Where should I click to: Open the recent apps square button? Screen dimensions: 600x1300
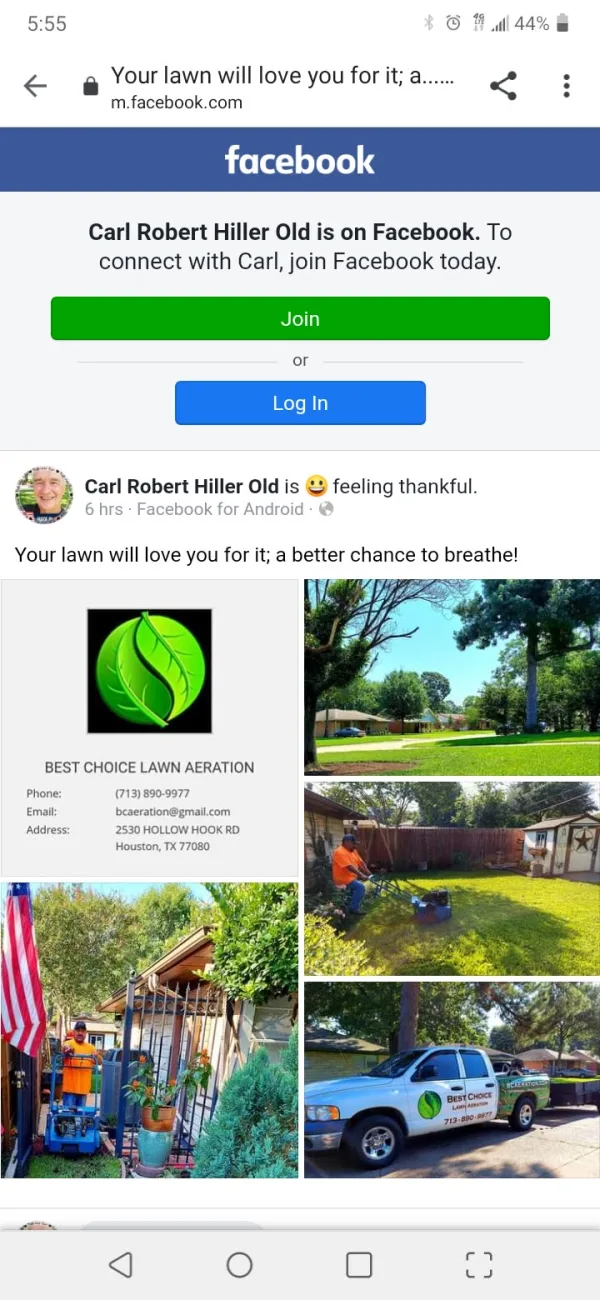pyautogui.click(x=359, y=1265)
